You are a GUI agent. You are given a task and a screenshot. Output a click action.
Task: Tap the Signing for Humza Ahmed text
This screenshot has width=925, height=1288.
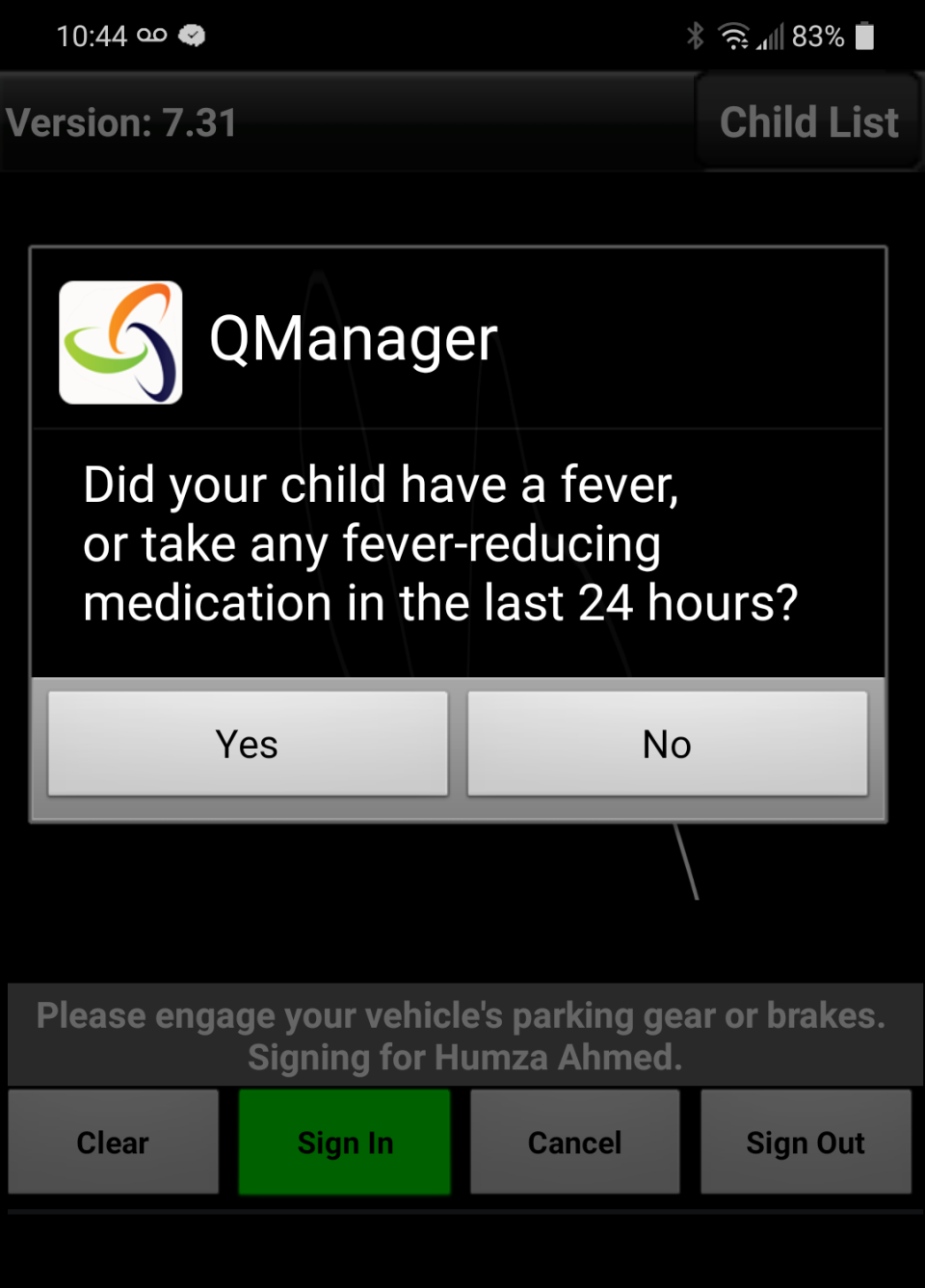pyautogui.click(x=462, y=1057)
